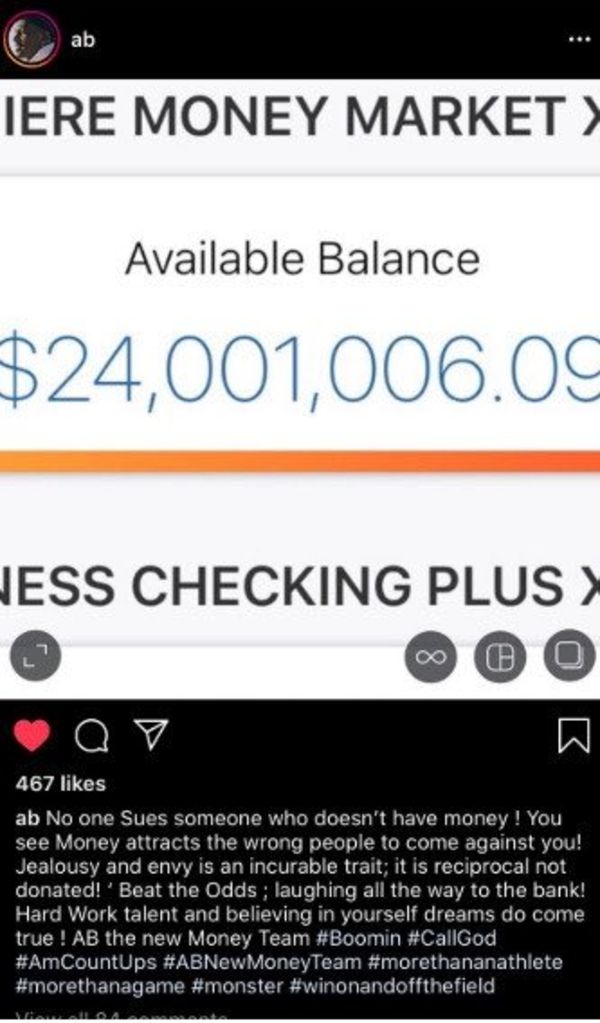The height and width of the screenshot is (1023, 600).
Task: Unlike the post with the red heart
Action: (x=32, y=736)
